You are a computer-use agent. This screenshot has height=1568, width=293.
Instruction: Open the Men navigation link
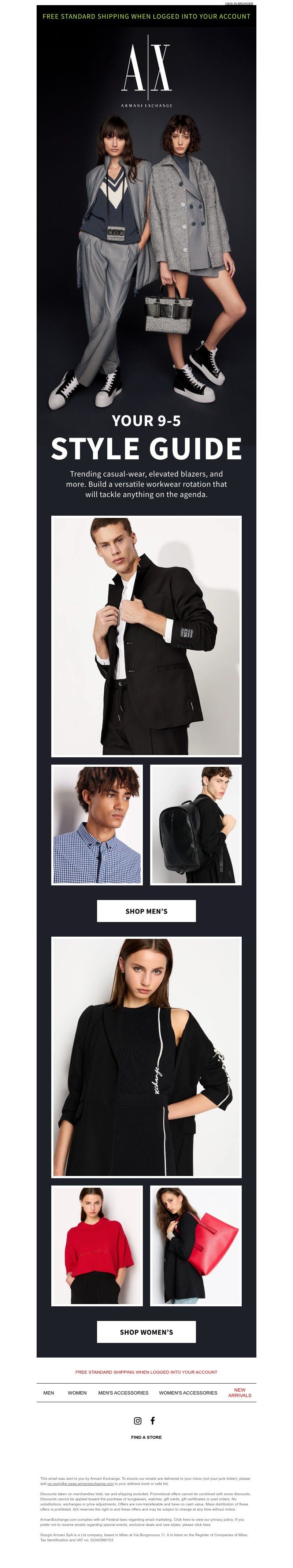click(x=49, y=1392)
